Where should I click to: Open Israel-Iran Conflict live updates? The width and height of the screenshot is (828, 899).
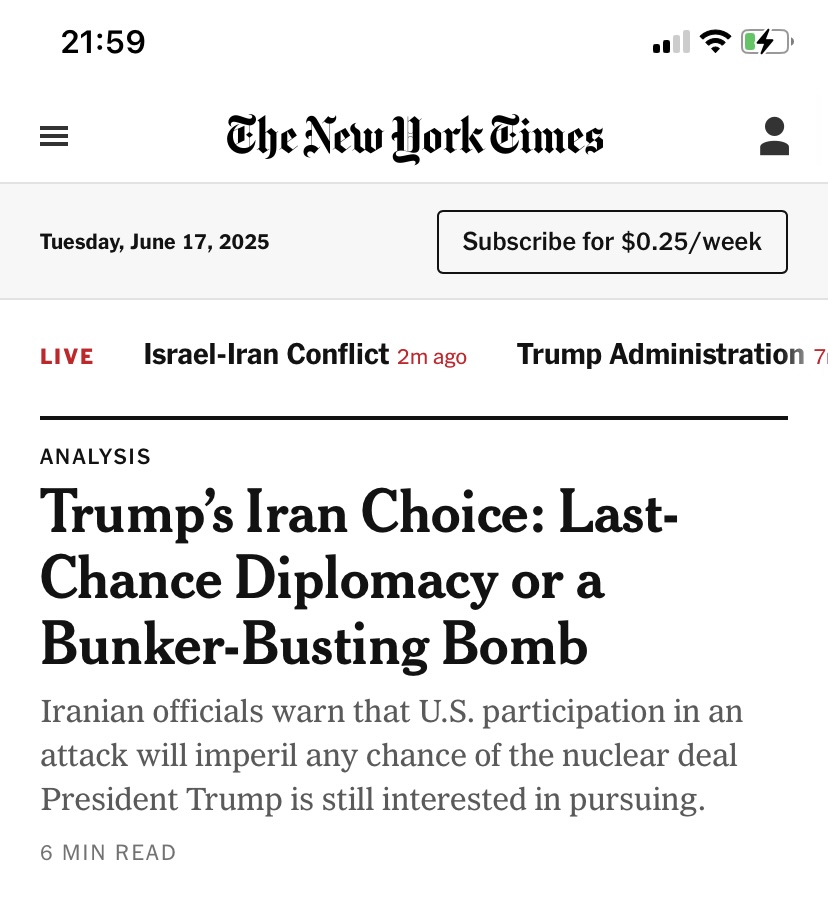[x=266, y=355]
